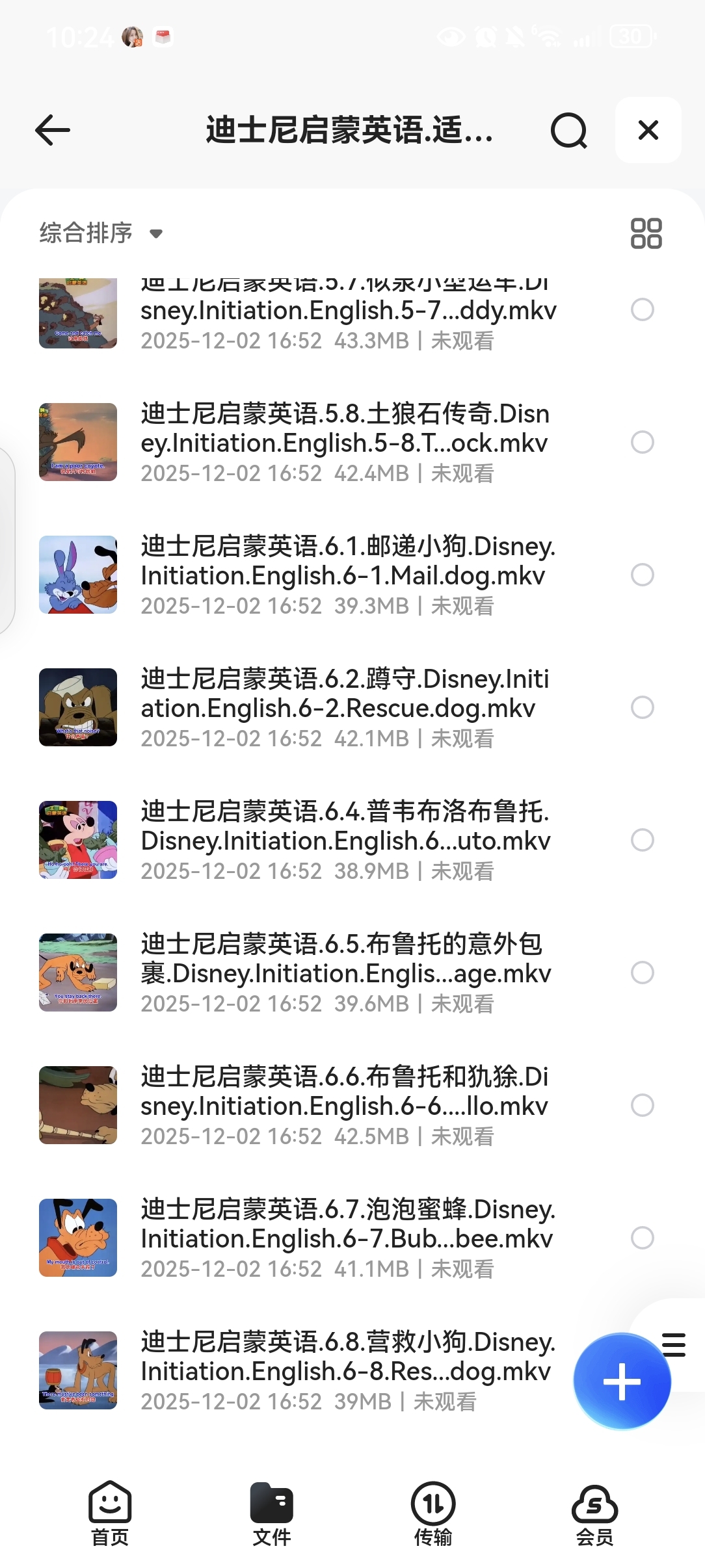Open the 6.2 蹲守 Rescue.dog video
Image resolution: width=705 pixels, height=1568 pixels.
345,707
